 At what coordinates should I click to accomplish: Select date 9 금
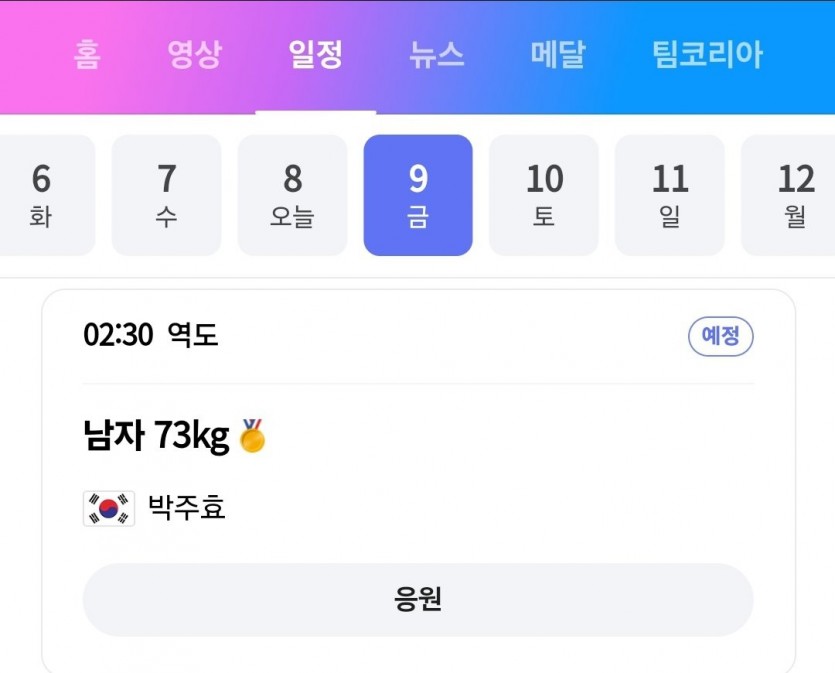[418, 195]
